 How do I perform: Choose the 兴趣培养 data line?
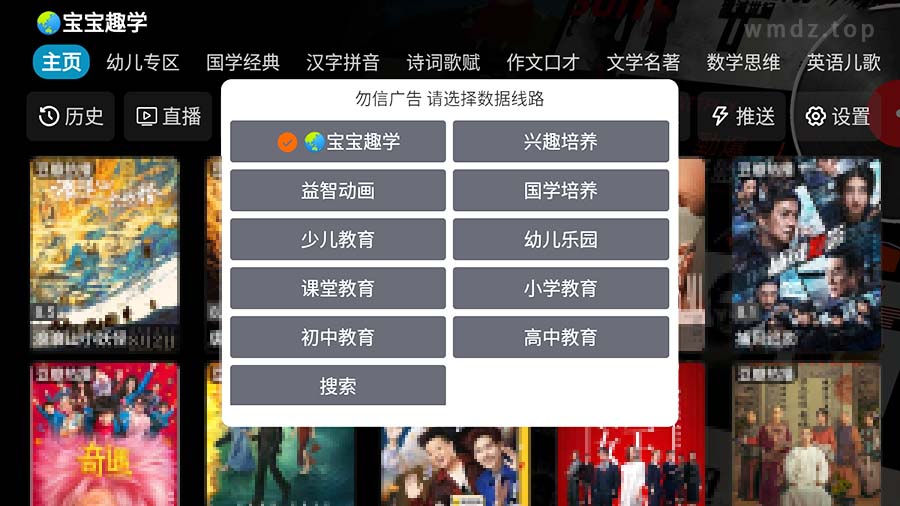(560, 142)
